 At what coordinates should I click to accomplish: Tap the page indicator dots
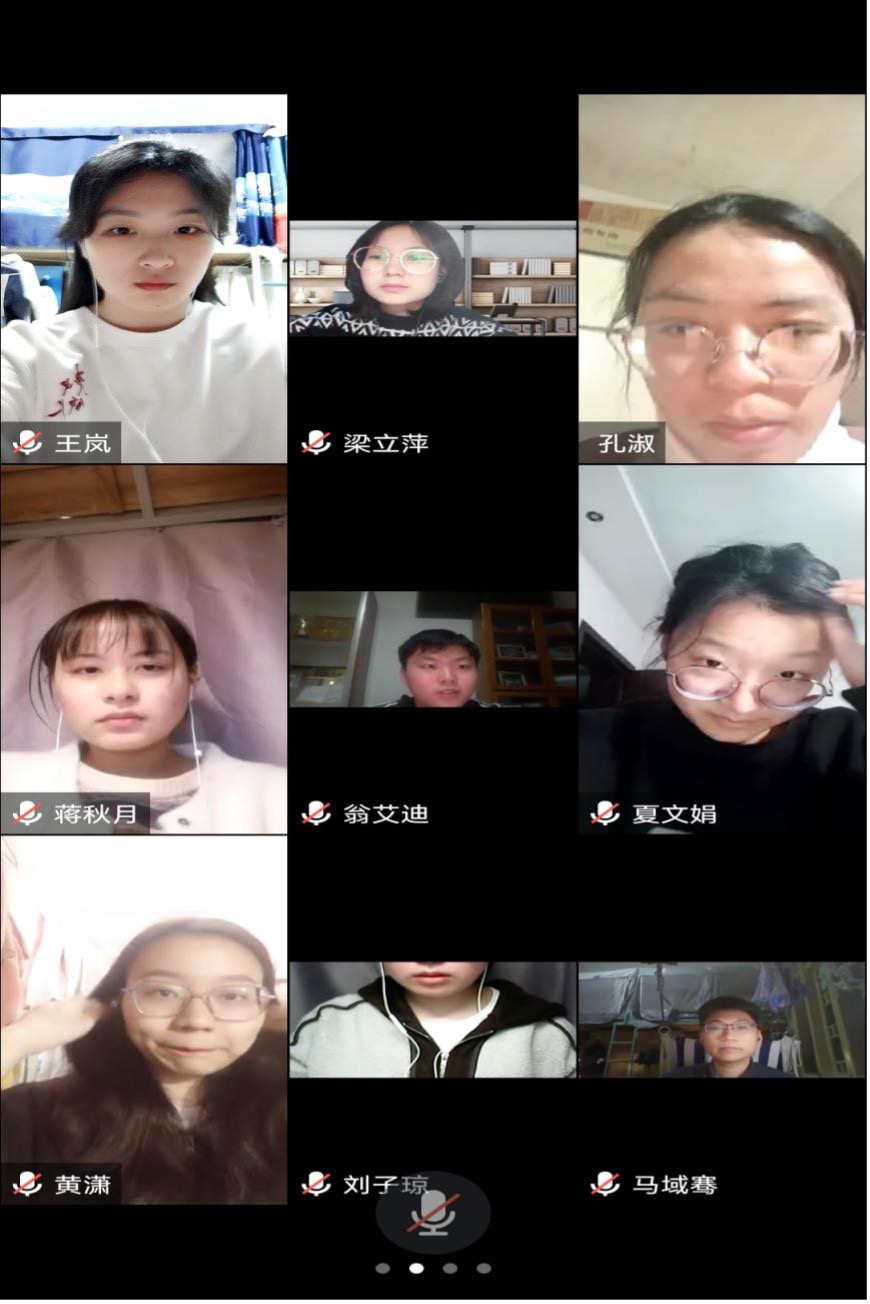click(433, 1268)
